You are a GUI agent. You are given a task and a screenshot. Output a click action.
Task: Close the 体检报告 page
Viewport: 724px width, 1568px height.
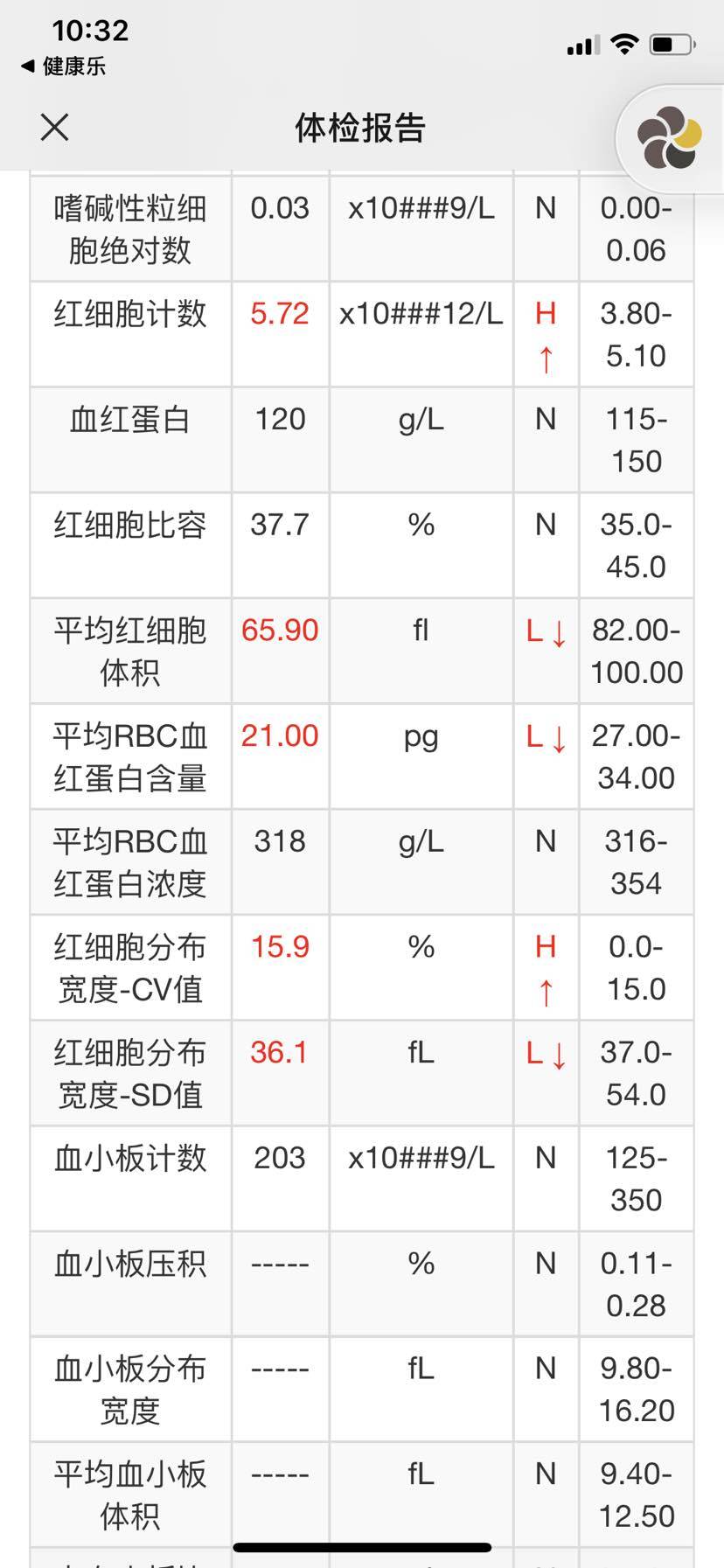(54, 128)
